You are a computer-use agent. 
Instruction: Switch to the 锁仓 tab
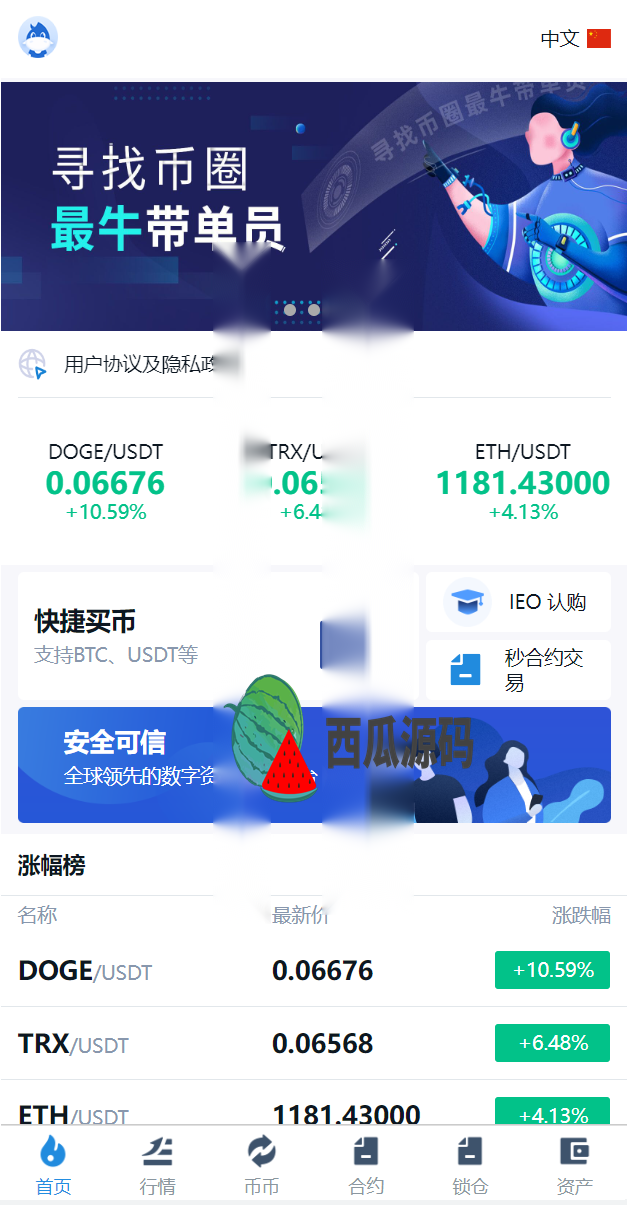point(470,1166)
